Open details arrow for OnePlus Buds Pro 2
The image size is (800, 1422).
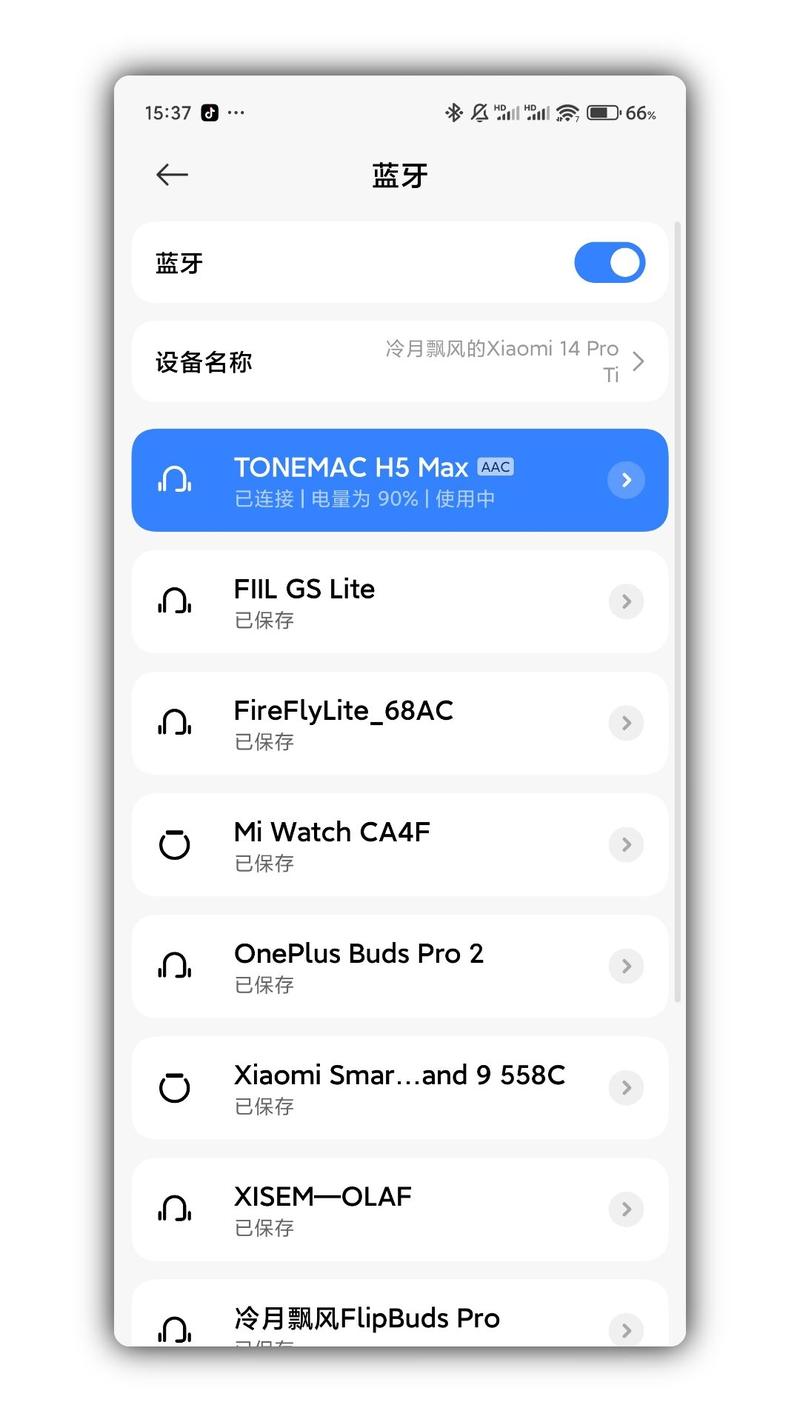(x=626, y=966)
